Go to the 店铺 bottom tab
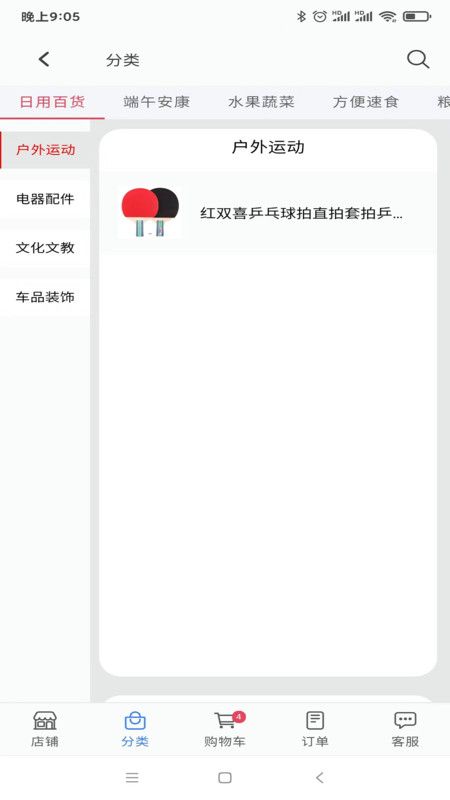Viewport: 450px width, 800px height. click(45, 730)
